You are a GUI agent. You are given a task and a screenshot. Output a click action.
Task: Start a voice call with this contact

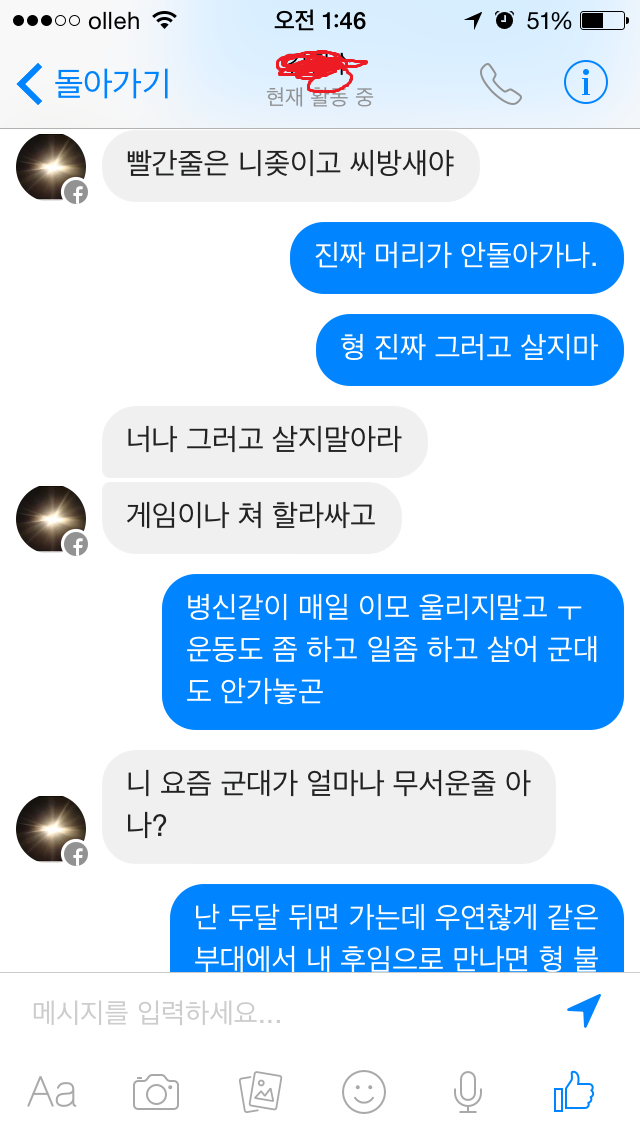[x=501, y=84]
